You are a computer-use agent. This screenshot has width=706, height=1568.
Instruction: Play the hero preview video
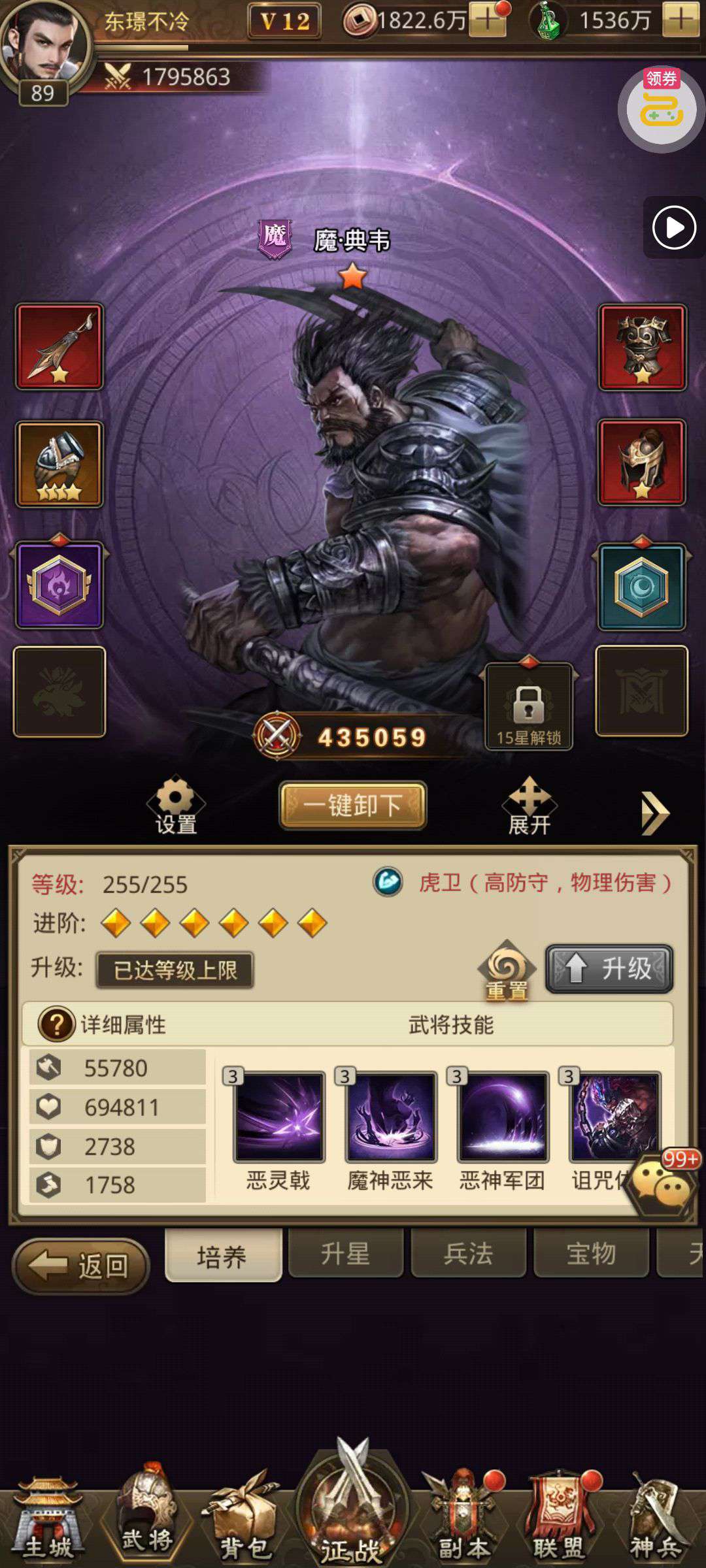(675, 228)
